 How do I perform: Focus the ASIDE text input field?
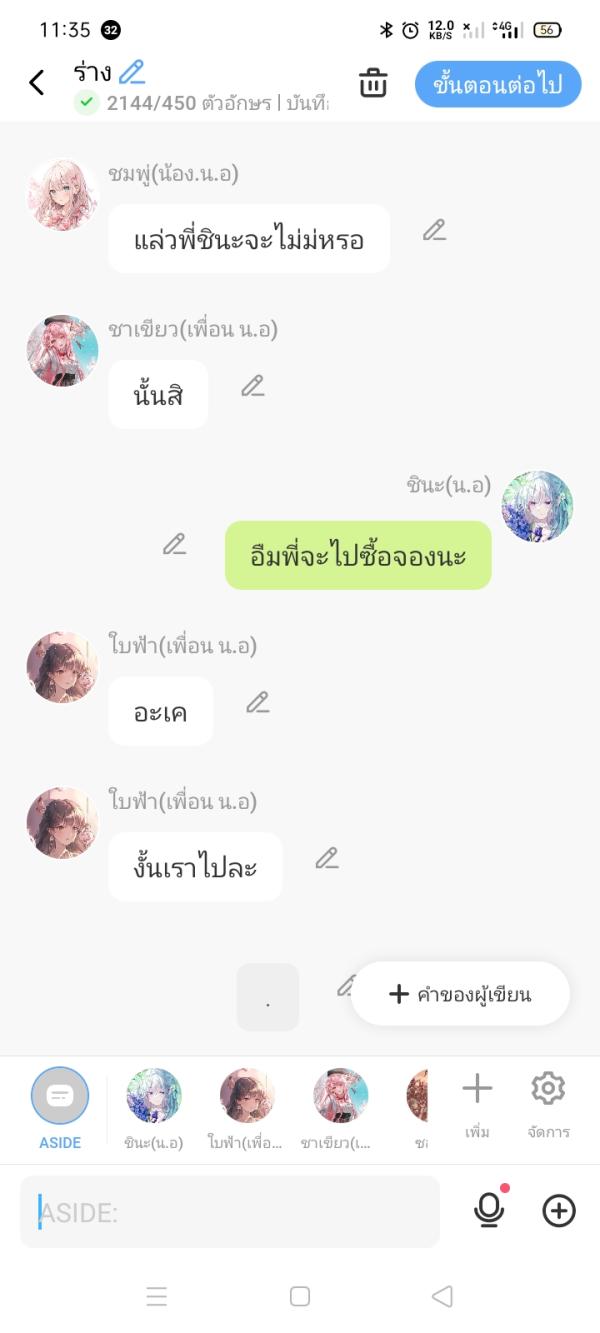click(230, 1212)
